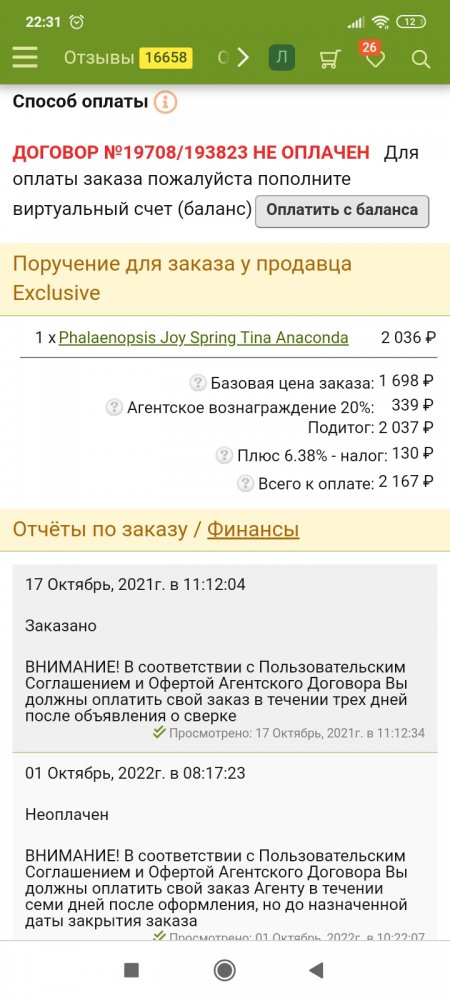Open the hamburger drawer menu

[x=25, y=58]
